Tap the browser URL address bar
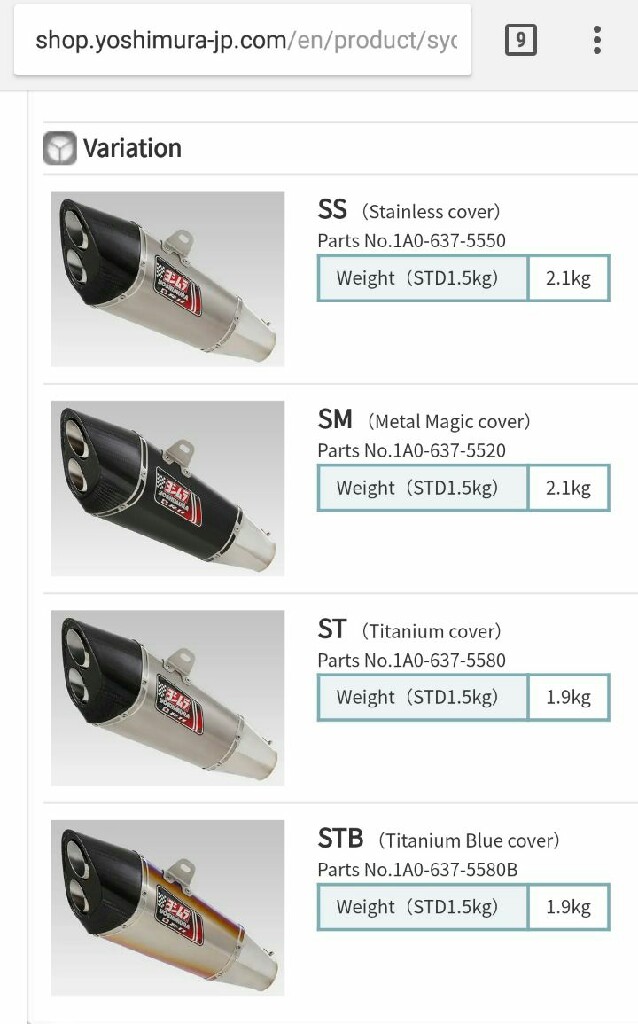 (242, 40)
